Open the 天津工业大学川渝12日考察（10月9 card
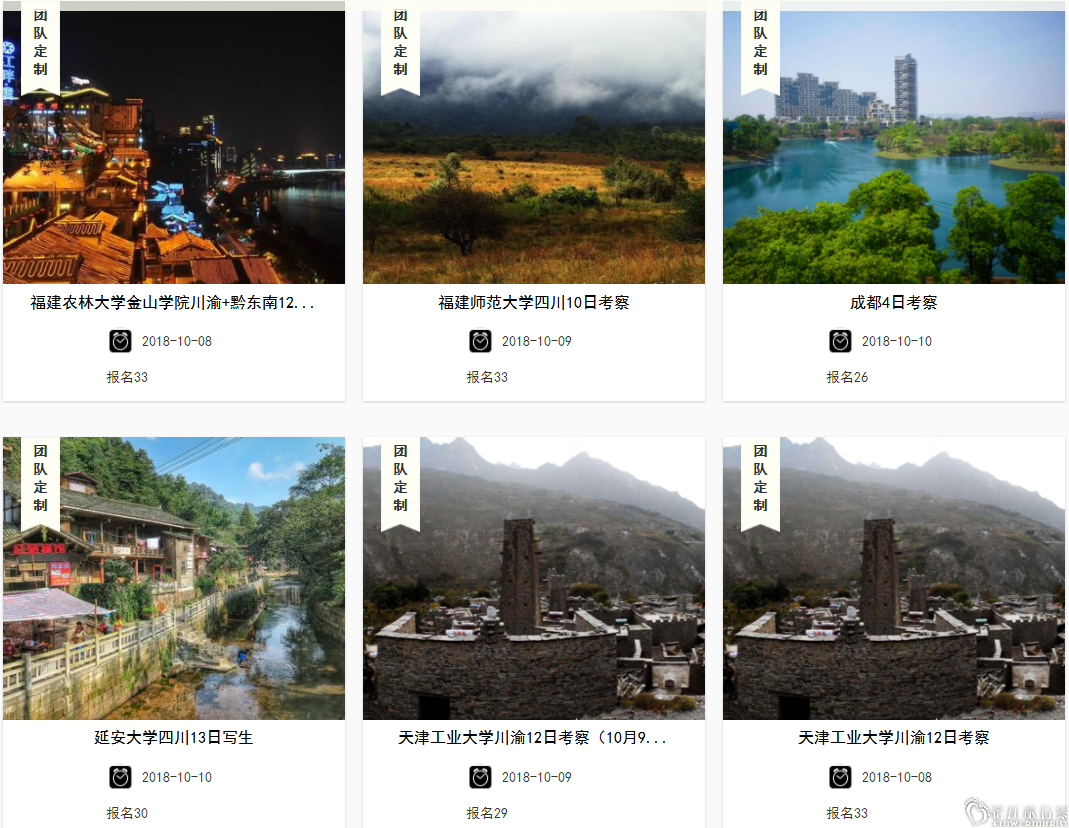The image size is (1069, 828). pyautogui.click(x=533, y=738)
